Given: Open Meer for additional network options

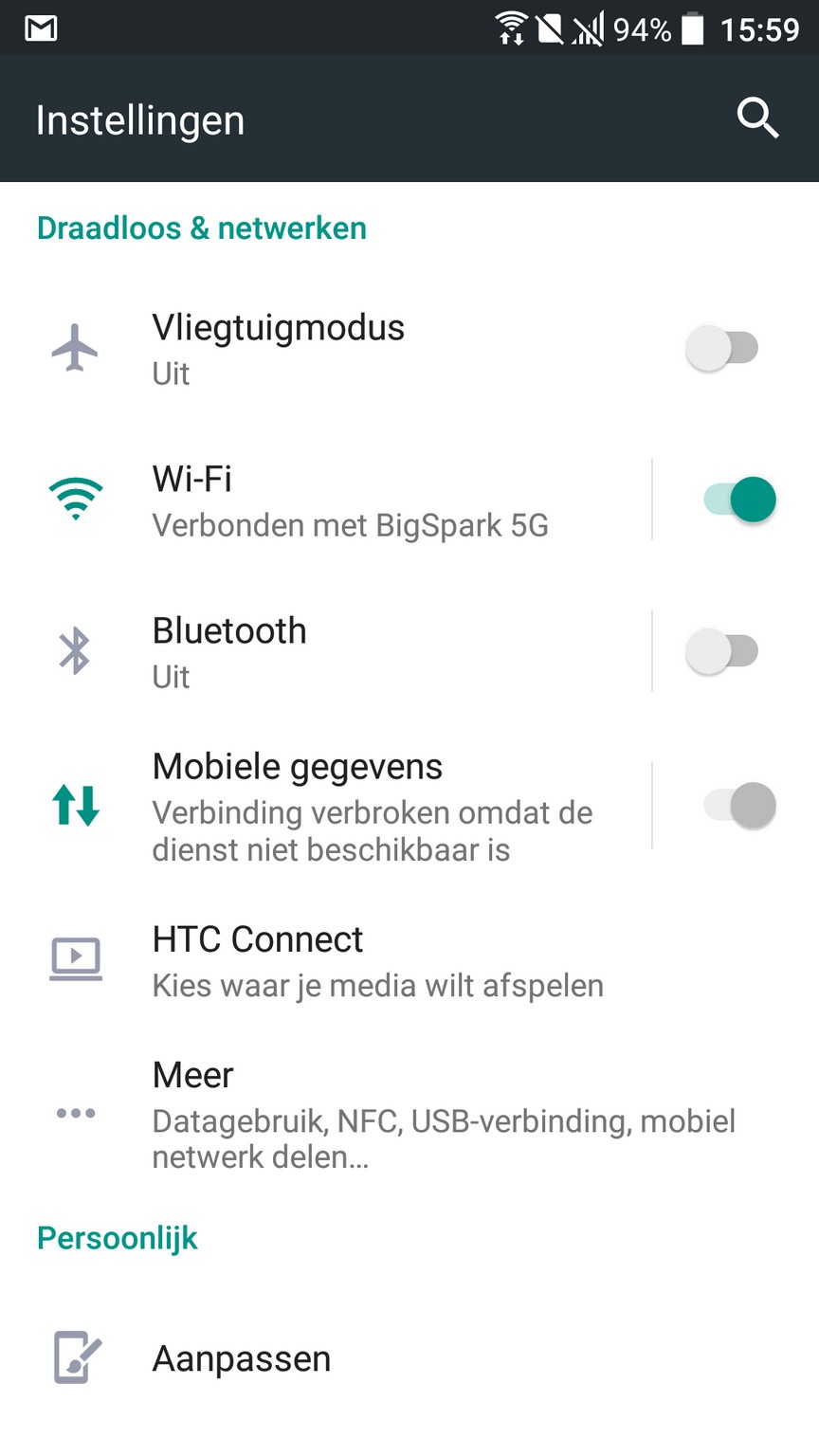Looking at the screenshot, I should [409, 1113].
